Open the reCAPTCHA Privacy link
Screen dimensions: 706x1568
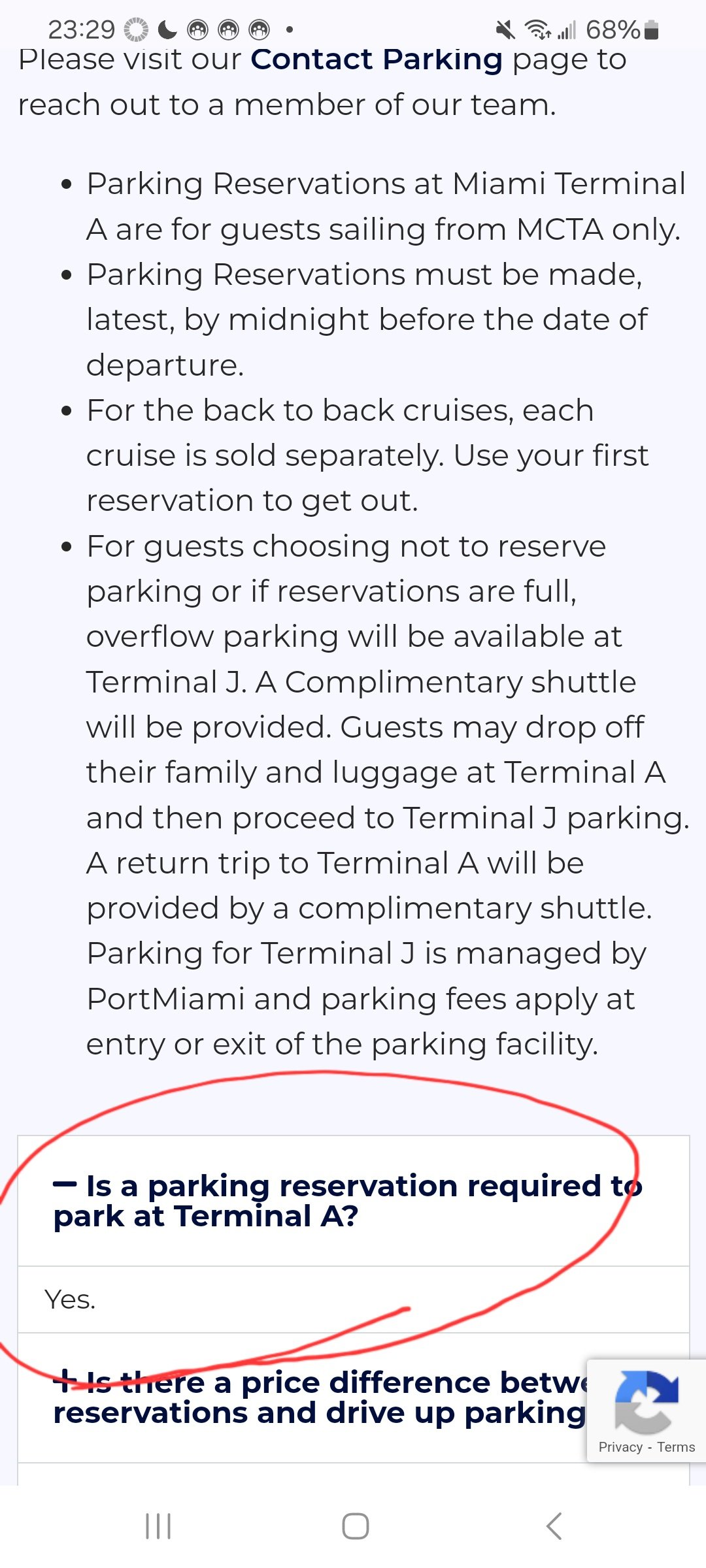point(620,1447)
